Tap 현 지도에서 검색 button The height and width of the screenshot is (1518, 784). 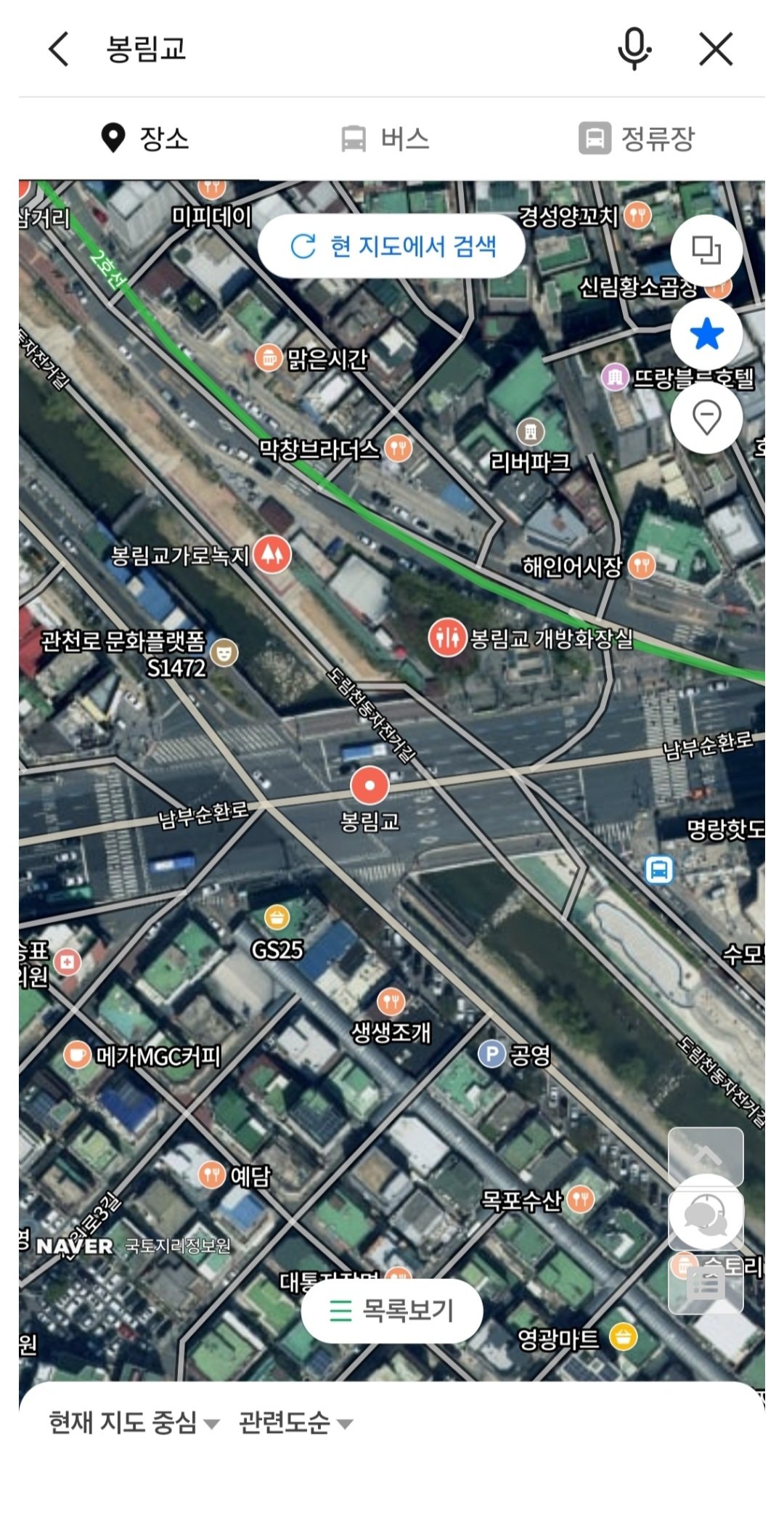pyautogui.click(x=392, y=246)
